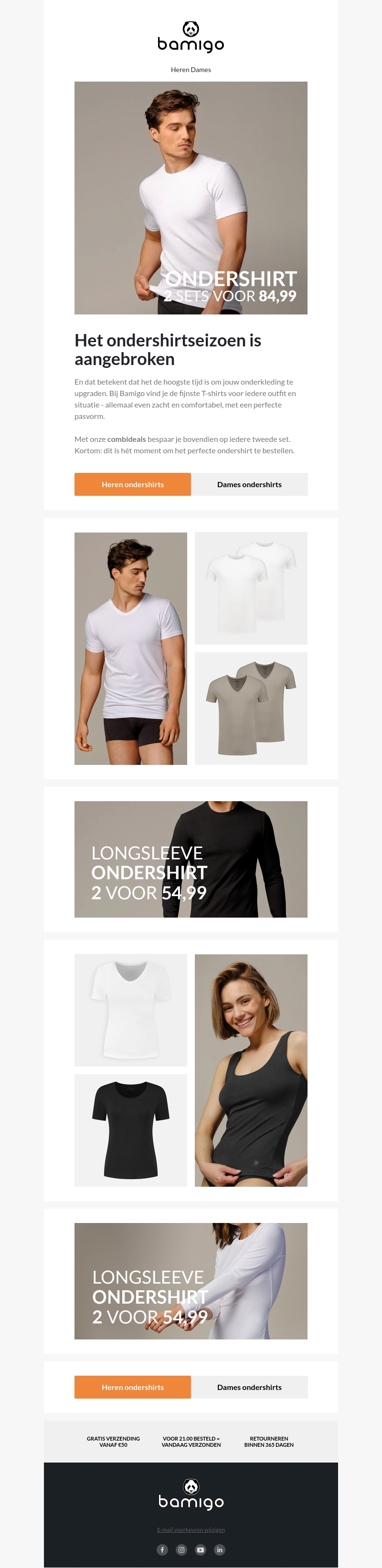Screen dimensions: 382x1568
Task: Visit Bamigo's Instagram profile
Action: (181, 1550)
